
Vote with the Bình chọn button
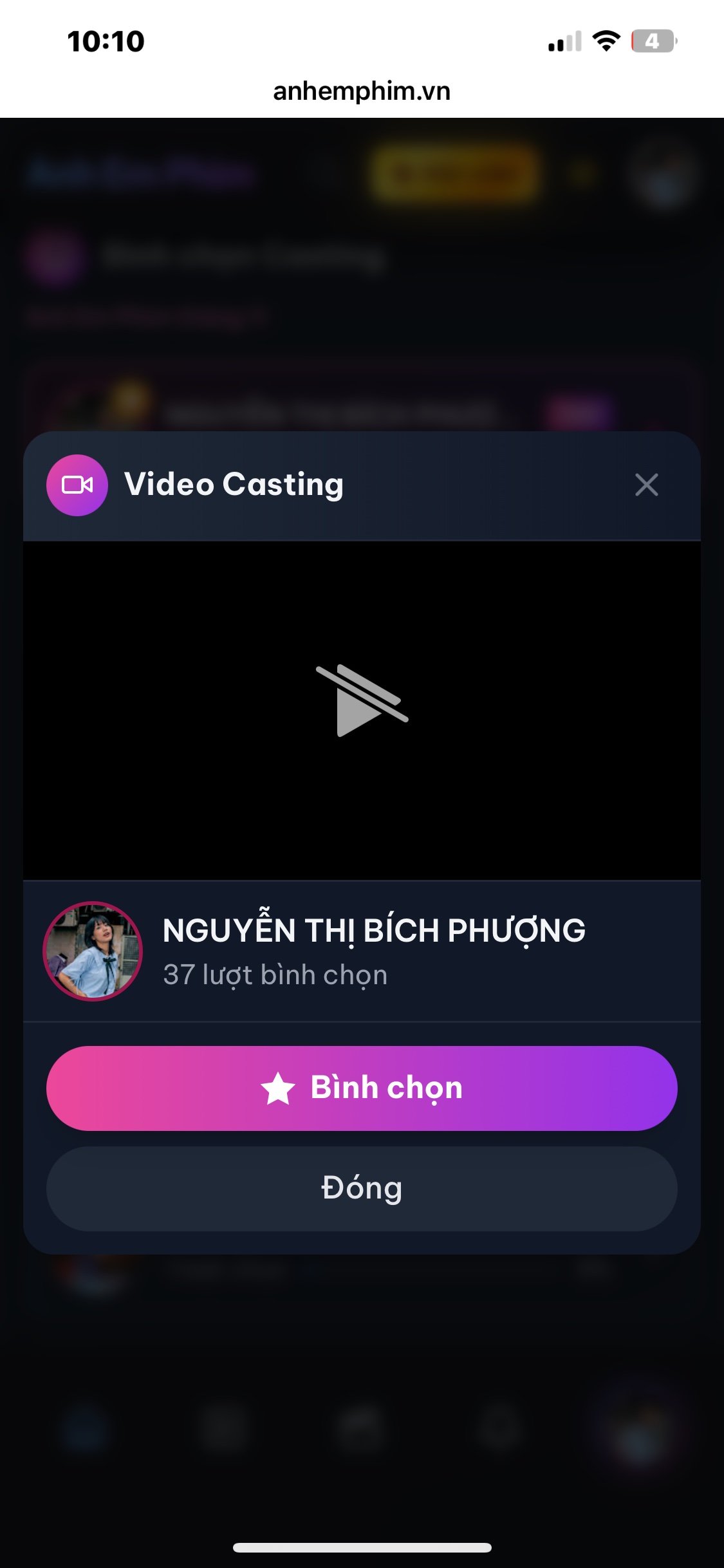click(x=362, y=1088)
